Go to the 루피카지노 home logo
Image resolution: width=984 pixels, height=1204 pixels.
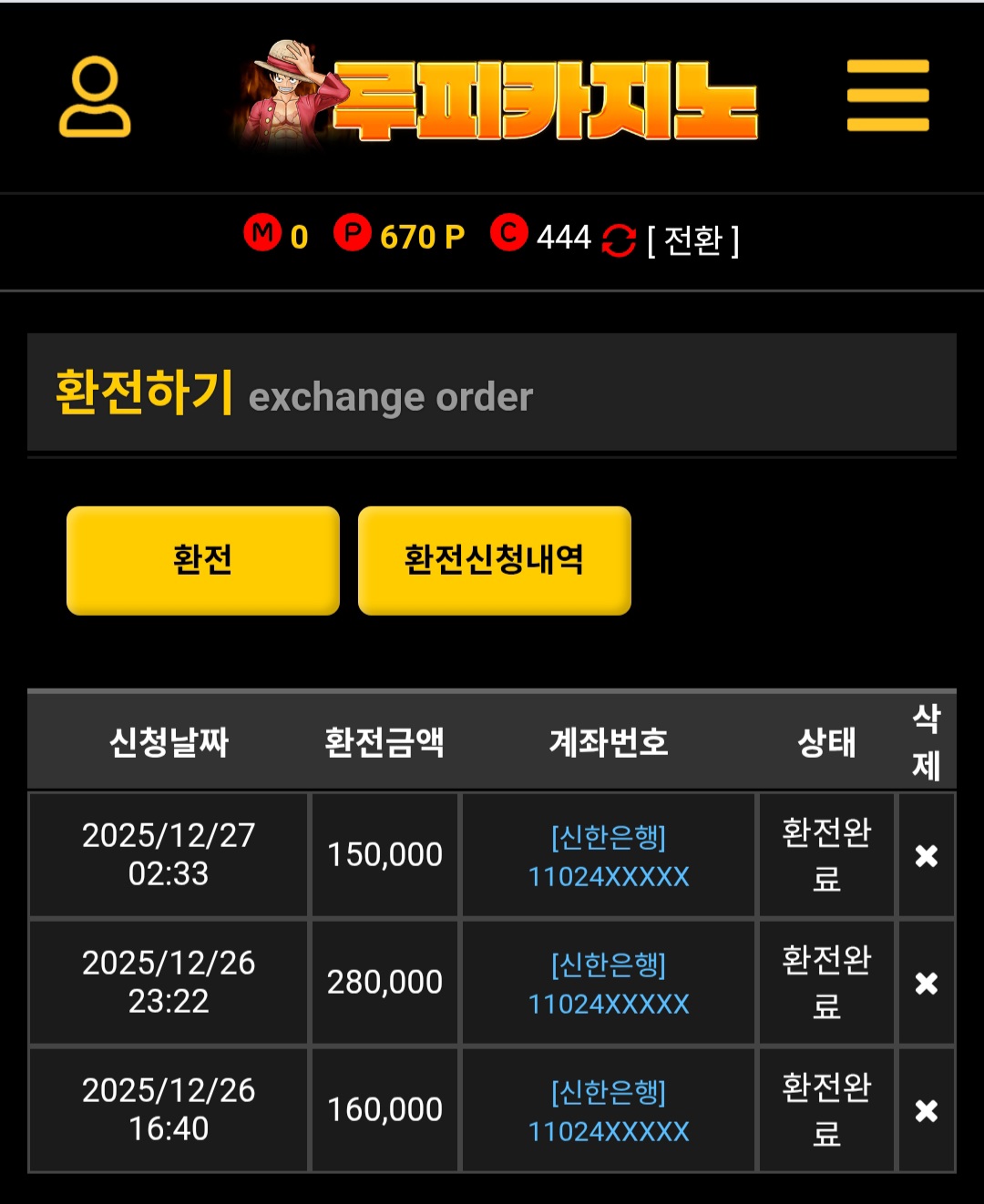pos(497,97)
